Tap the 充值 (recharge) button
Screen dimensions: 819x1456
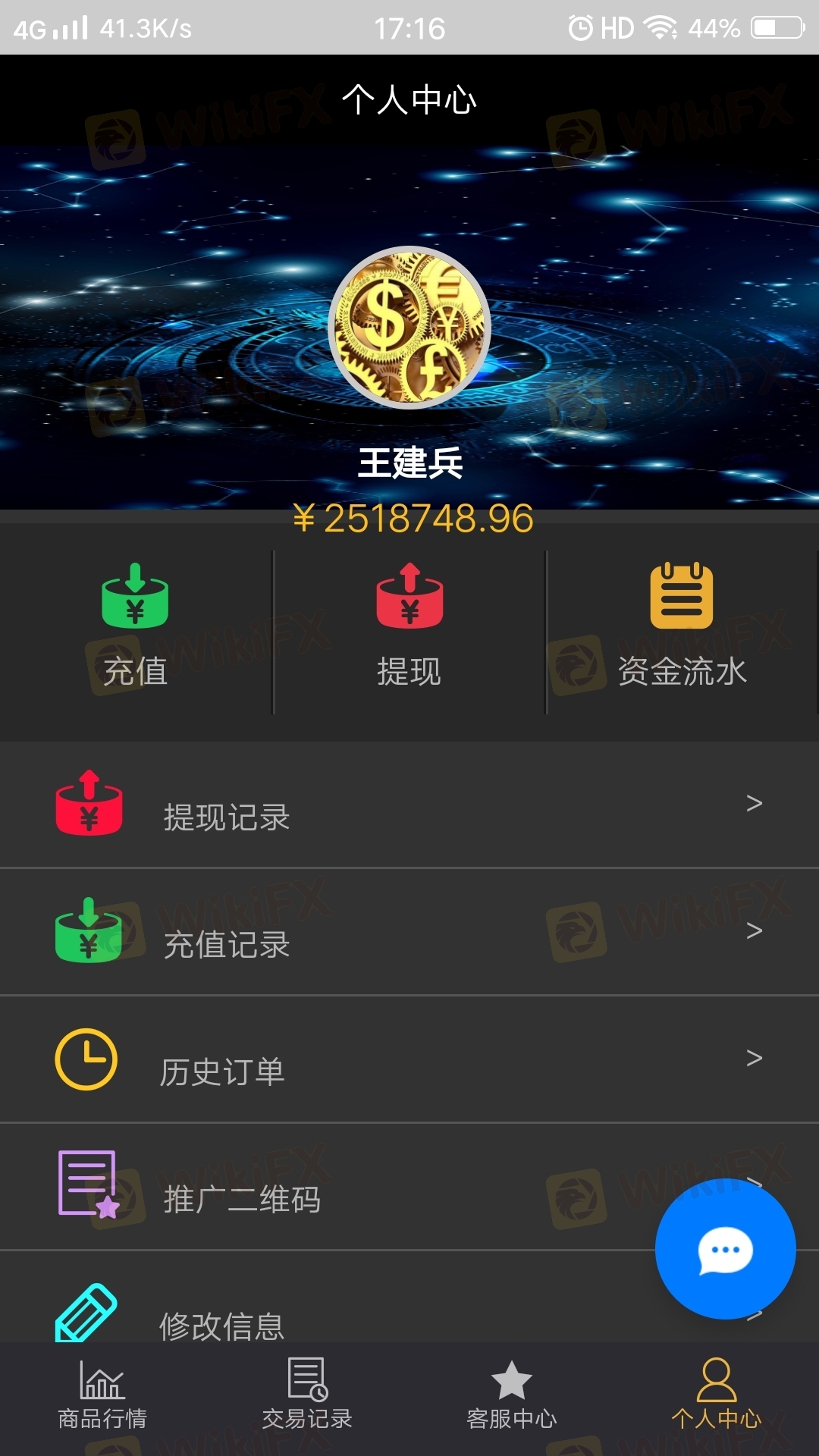pyautogui.click(x=135, y=626)
